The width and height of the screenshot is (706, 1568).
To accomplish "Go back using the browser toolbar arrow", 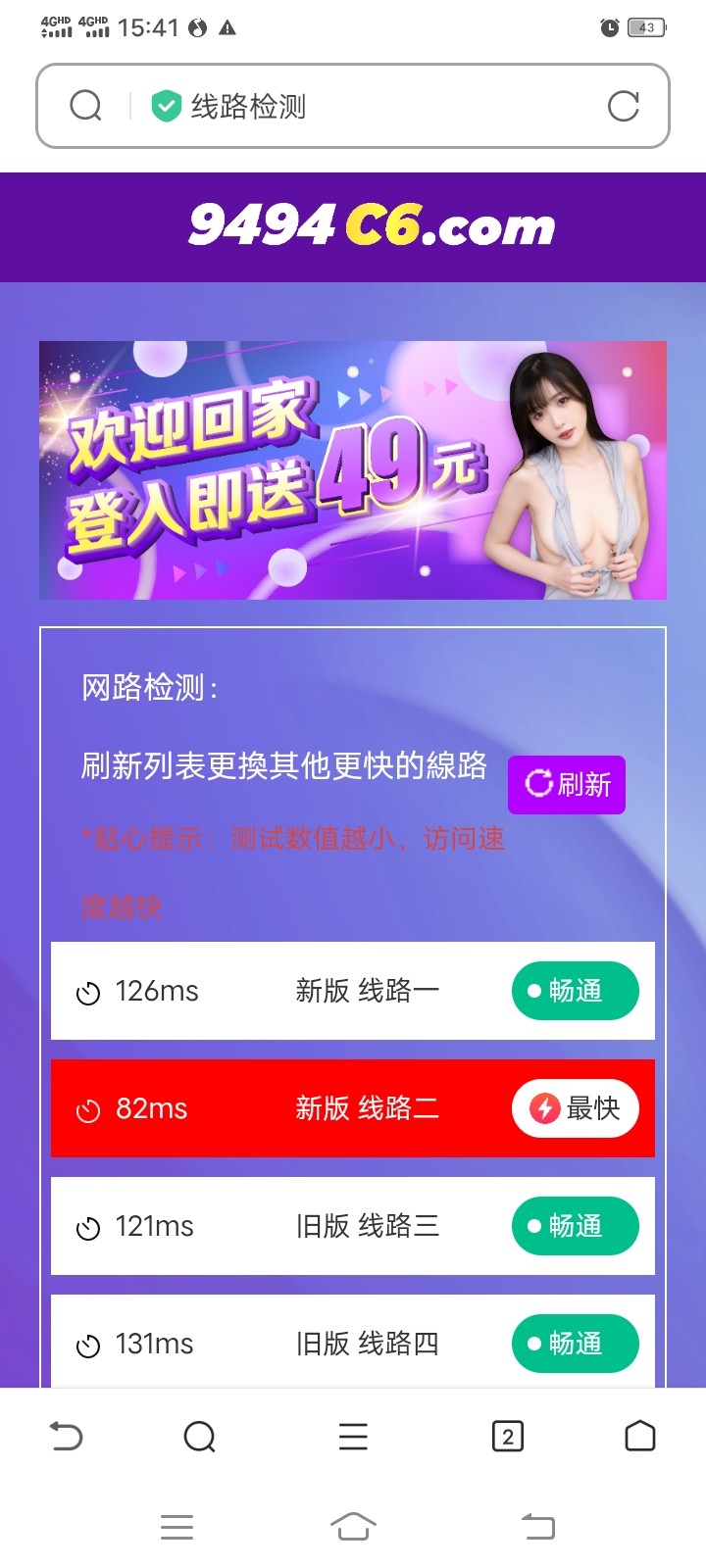I will [66, 1437].
